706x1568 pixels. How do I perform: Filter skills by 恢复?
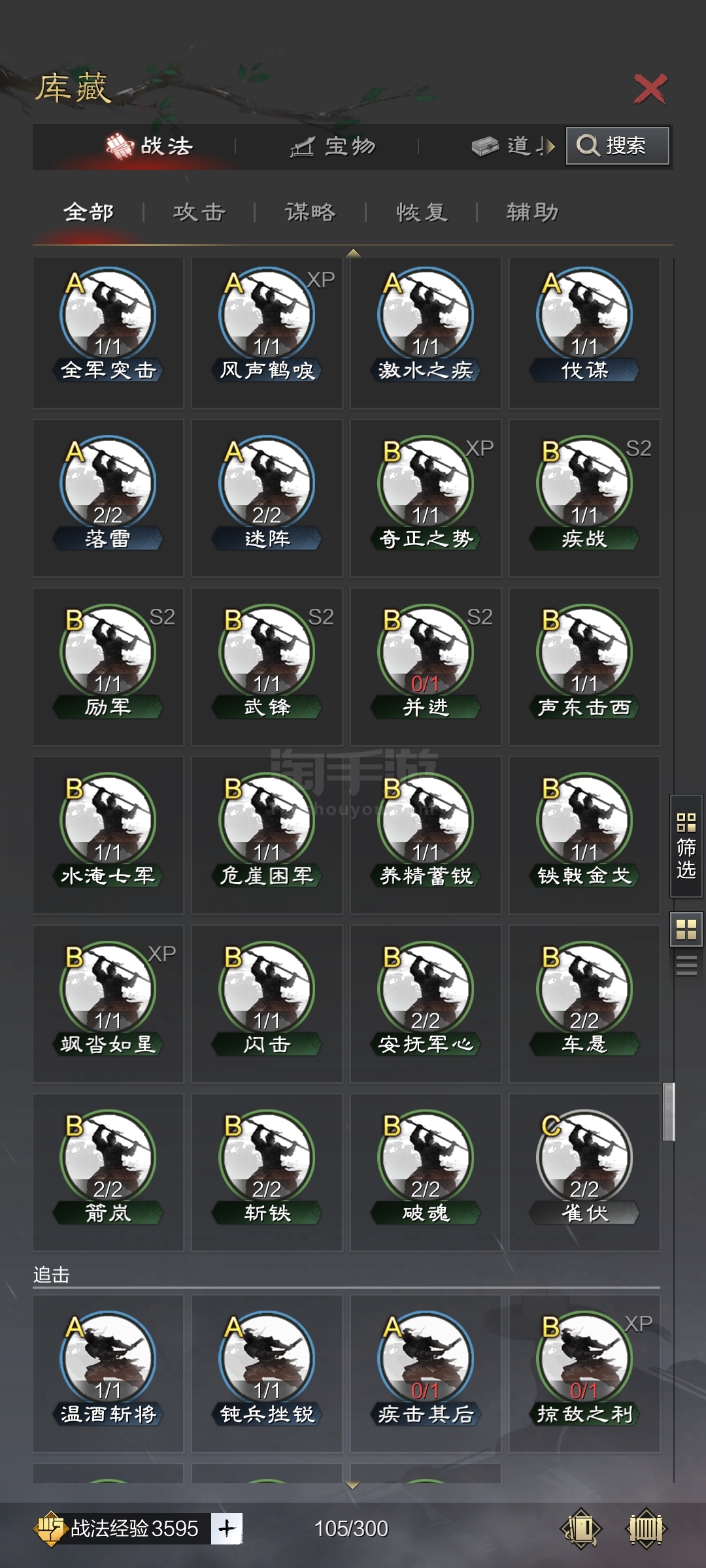tap(422, 212)
